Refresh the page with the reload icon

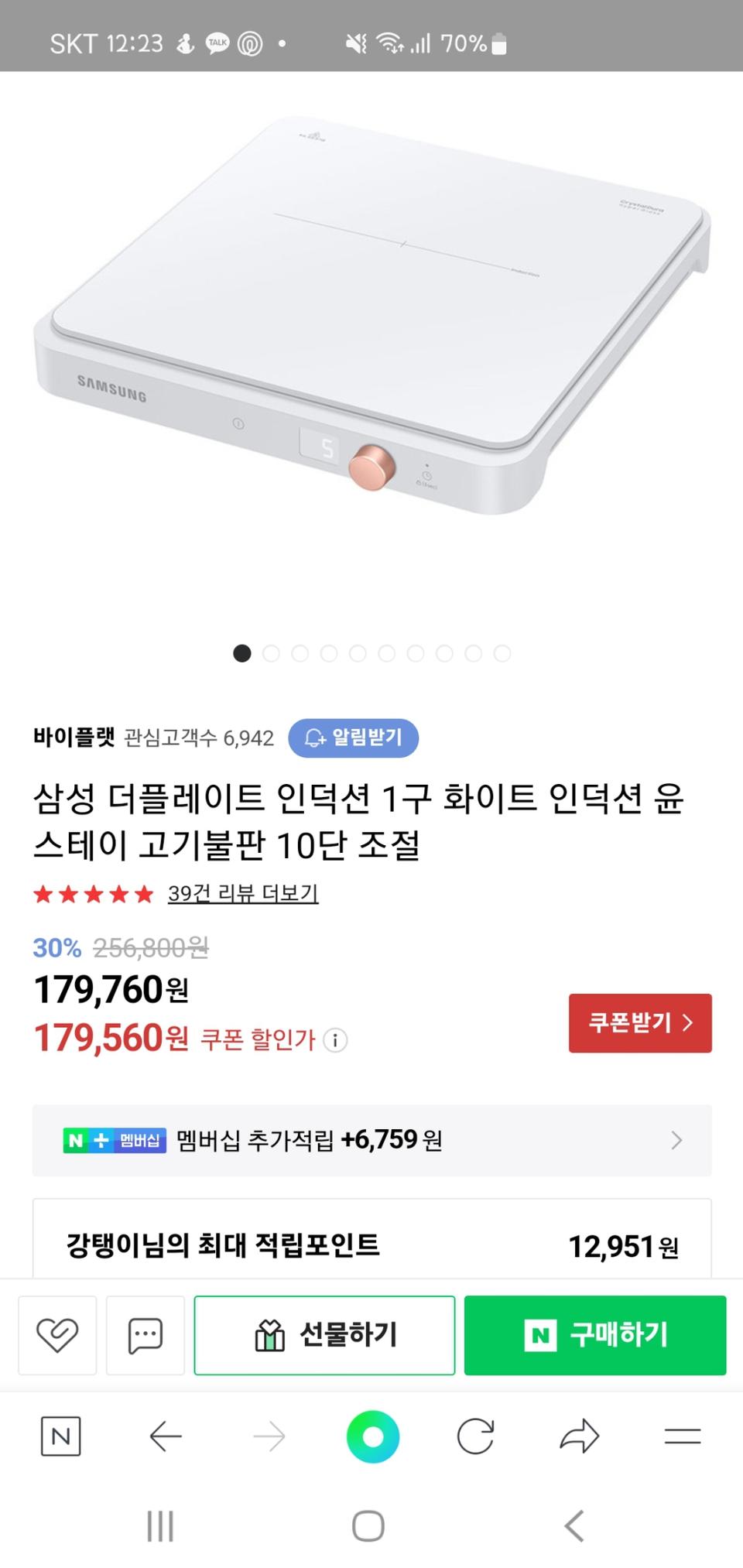(x=475, y=1437)
